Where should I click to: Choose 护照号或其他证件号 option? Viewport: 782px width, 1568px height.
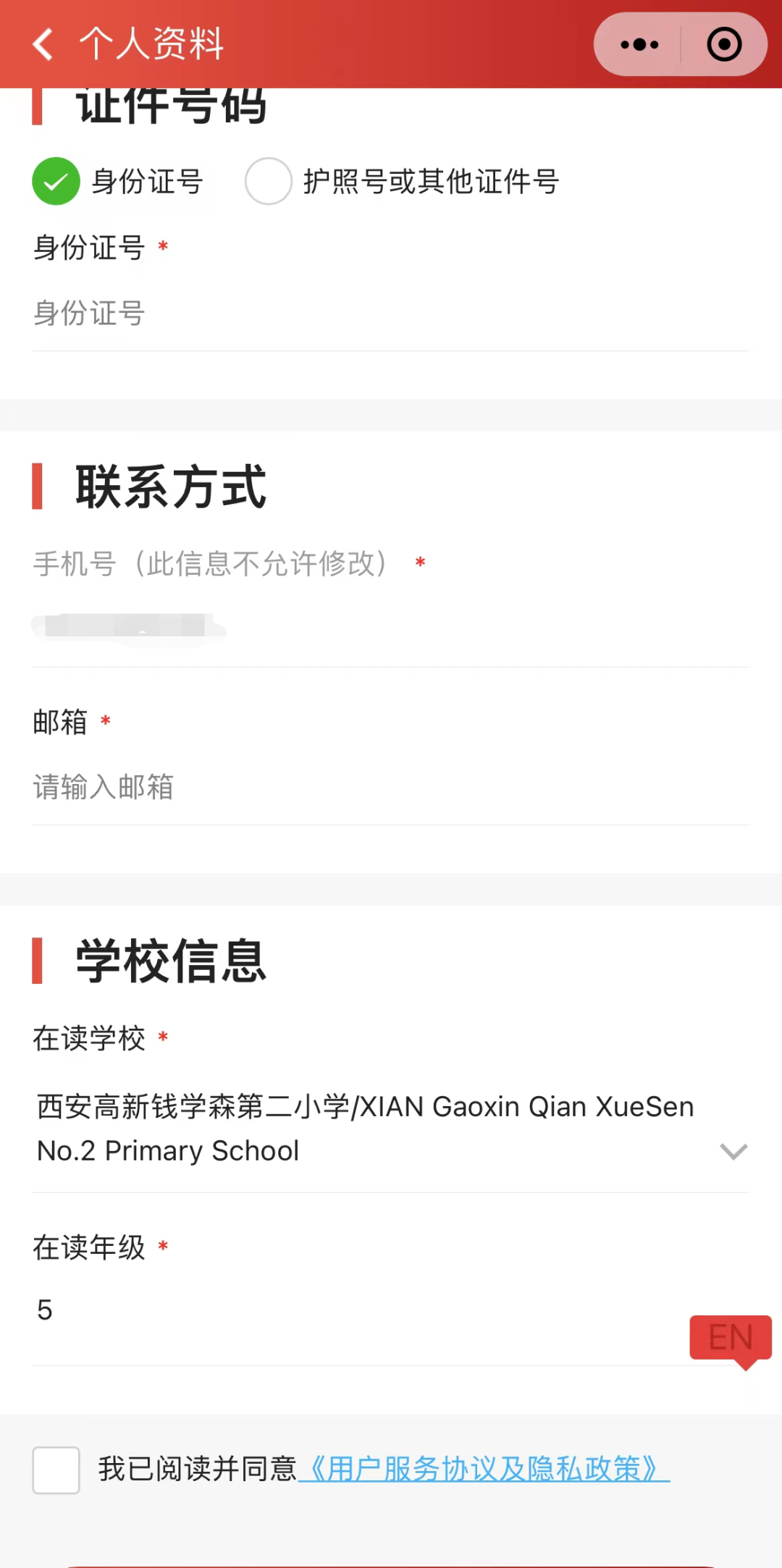268,181
